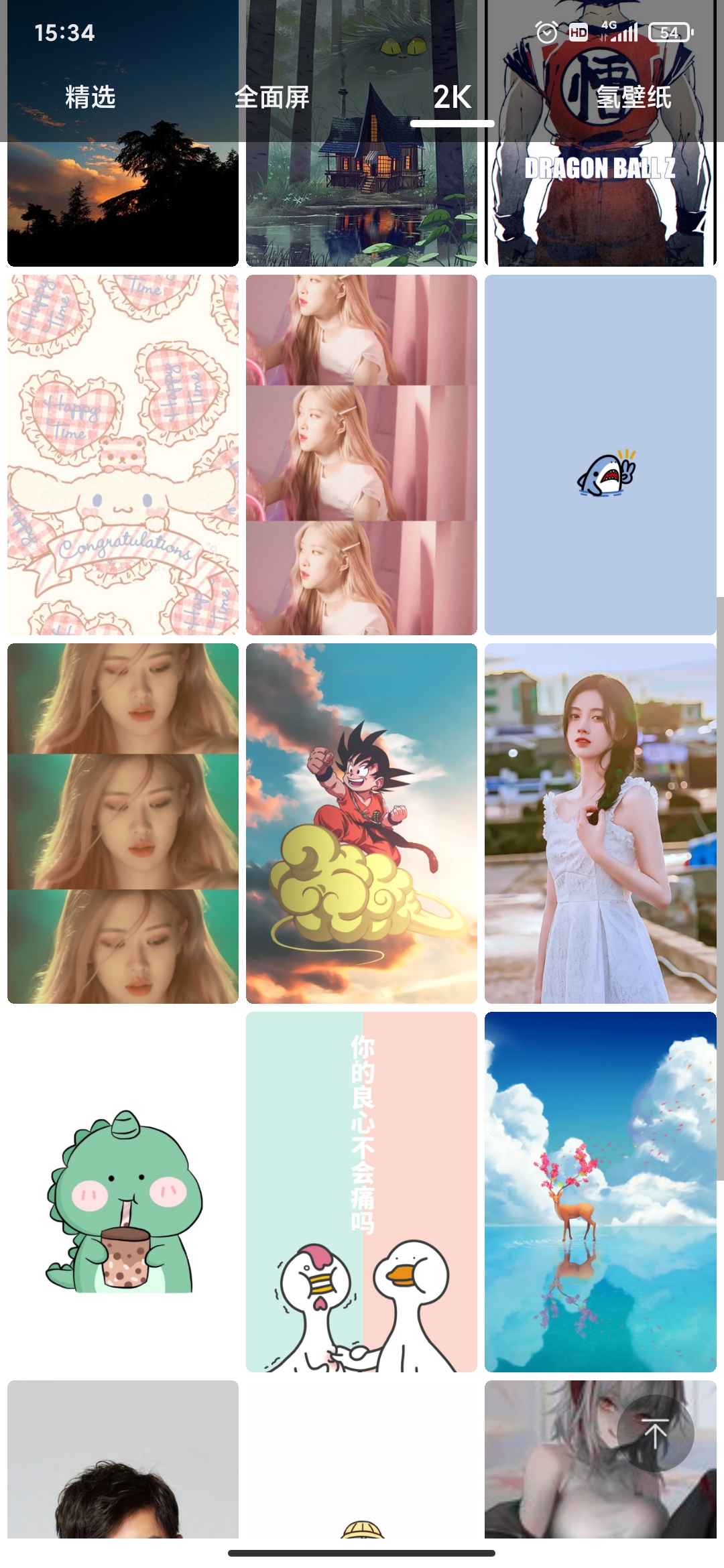This screenshot has width=724, height=1568.
Task: View the green three-panel girl wallpaper
Action: (123, 823)
